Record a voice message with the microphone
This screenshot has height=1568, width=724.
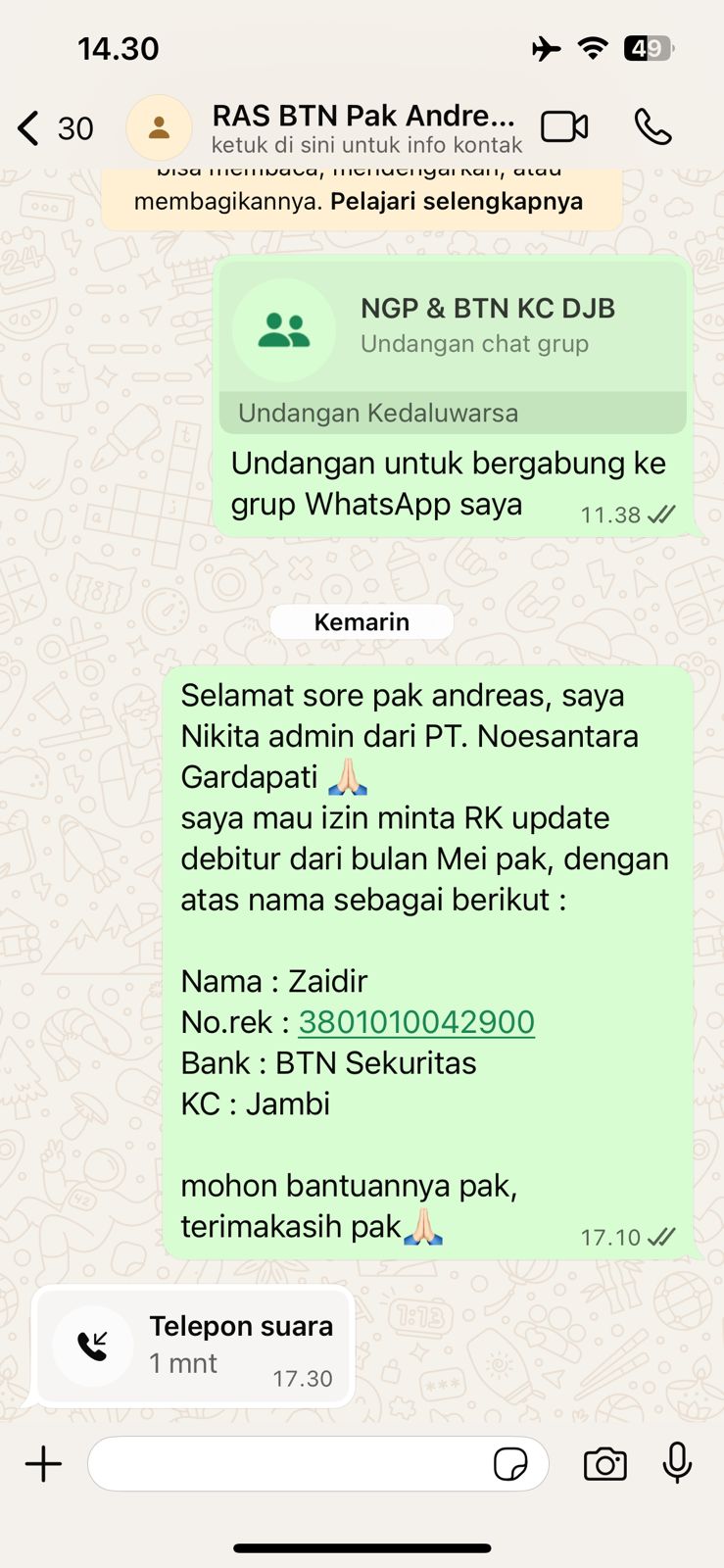677,1464
